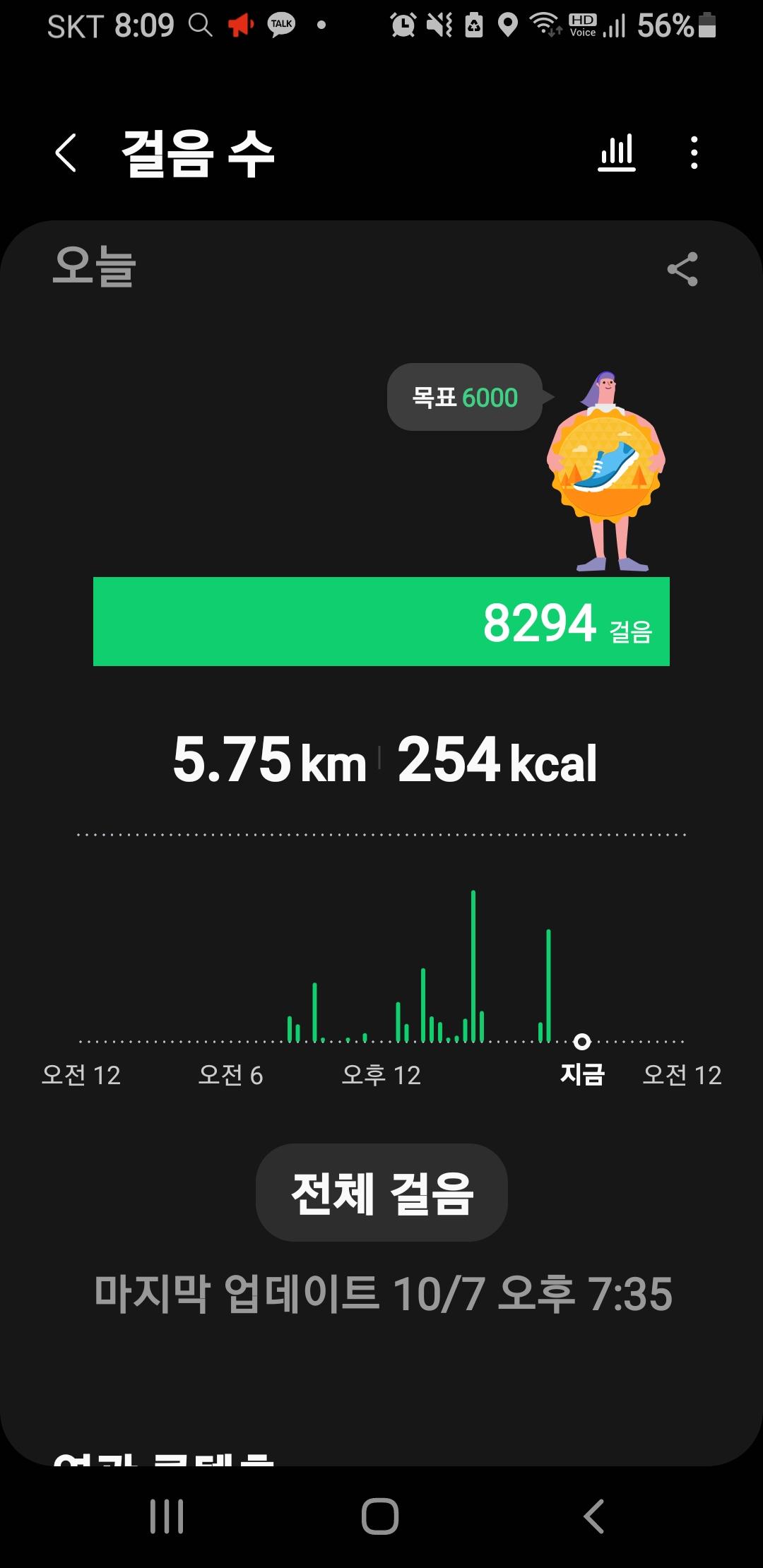Open the three-dot overflow menu

pyautogui.click(x=694, y=153)
